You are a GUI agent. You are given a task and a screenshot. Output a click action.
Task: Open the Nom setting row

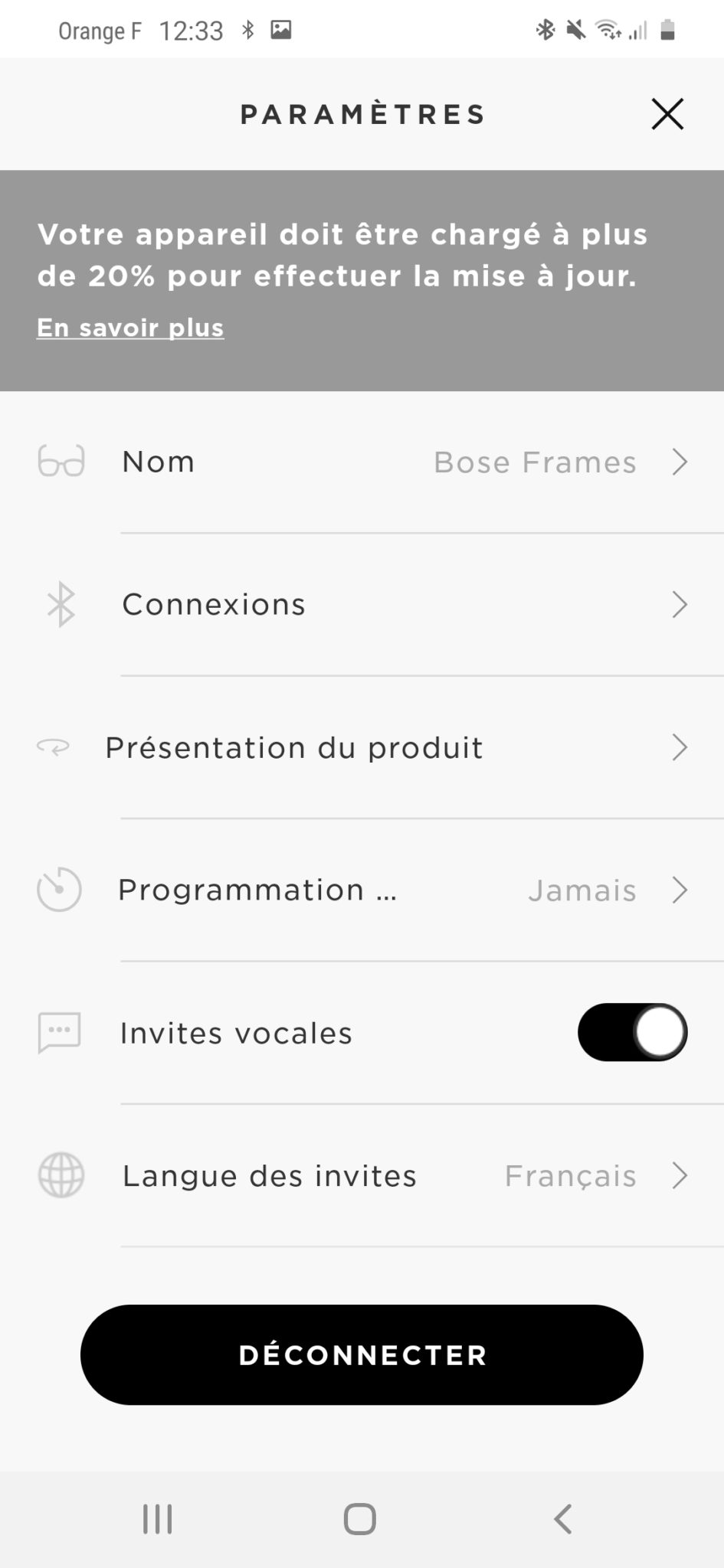point(362,462)
